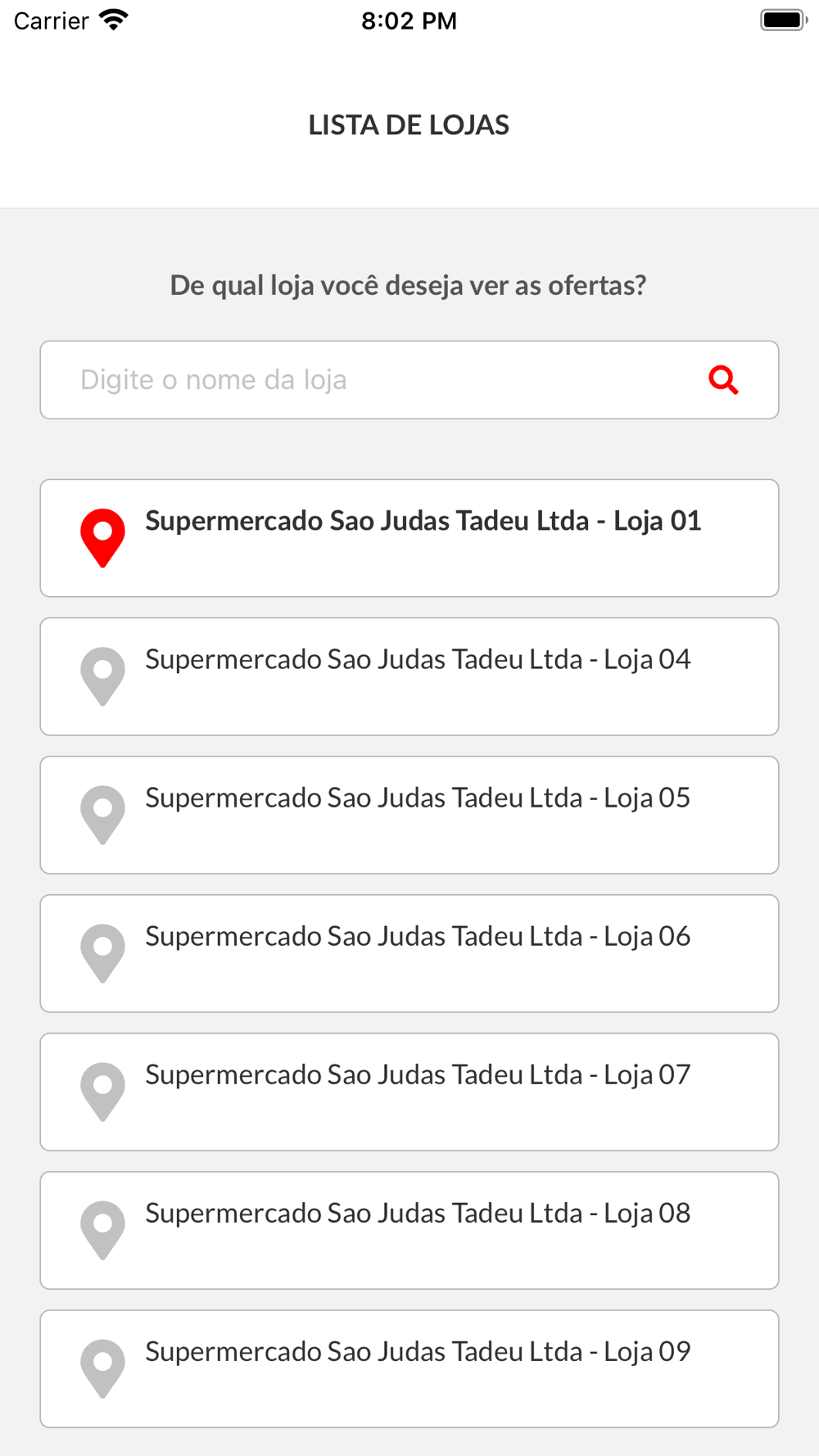Select store Loja 07
This screenshot has height=1456, width=819.
click(409, 1092)
